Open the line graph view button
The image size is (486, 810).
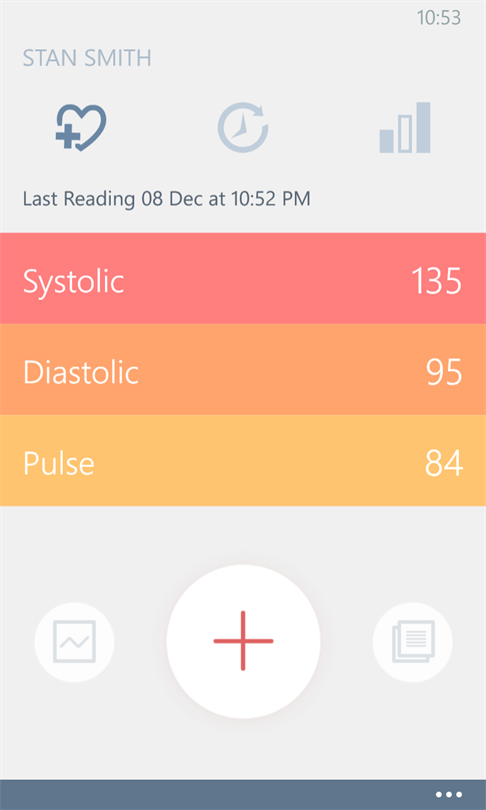(x=74, y=642)
